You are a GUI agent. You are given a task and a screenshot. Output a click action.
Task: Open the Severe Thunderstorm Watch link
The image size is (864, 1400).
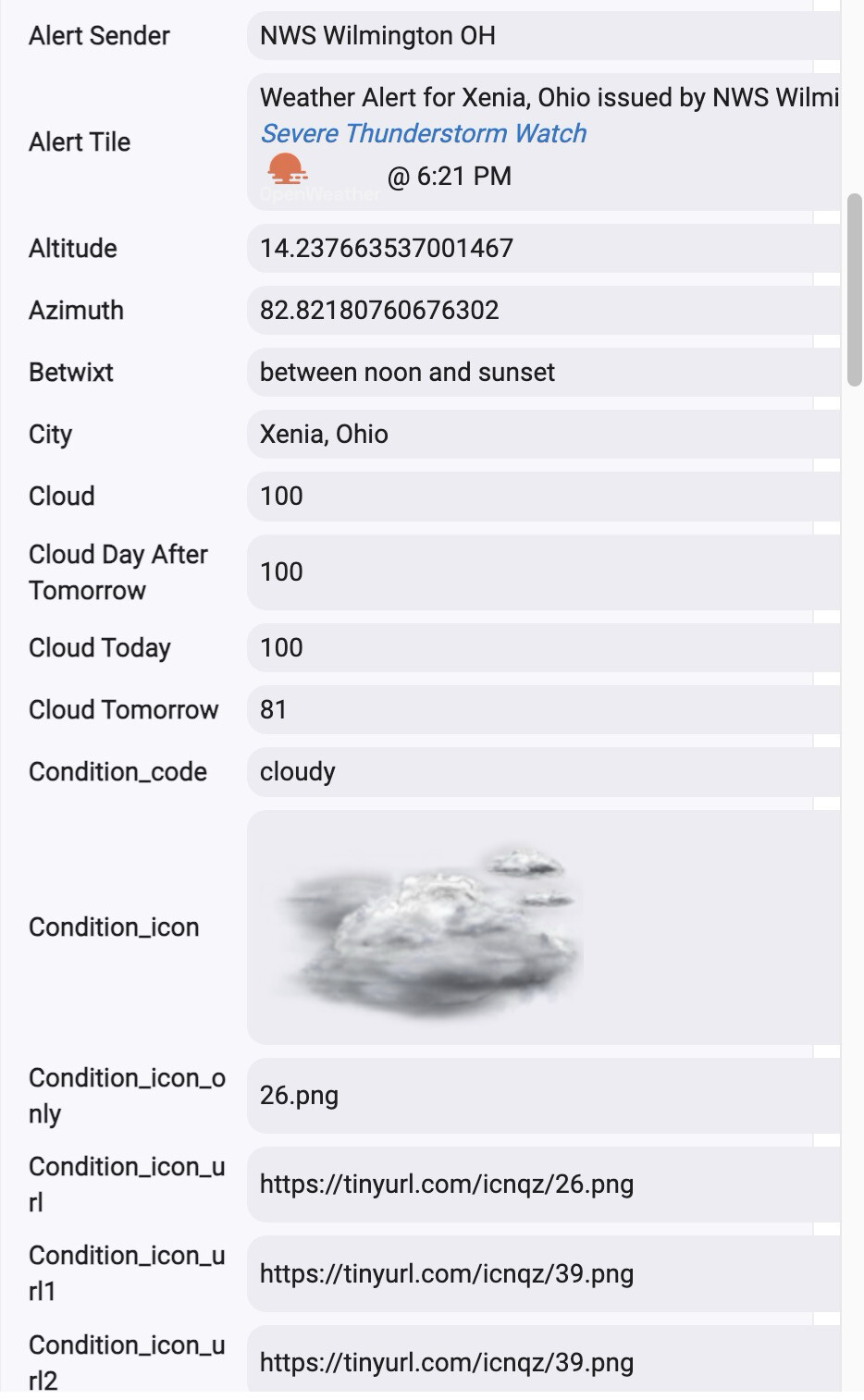(423, 133)
